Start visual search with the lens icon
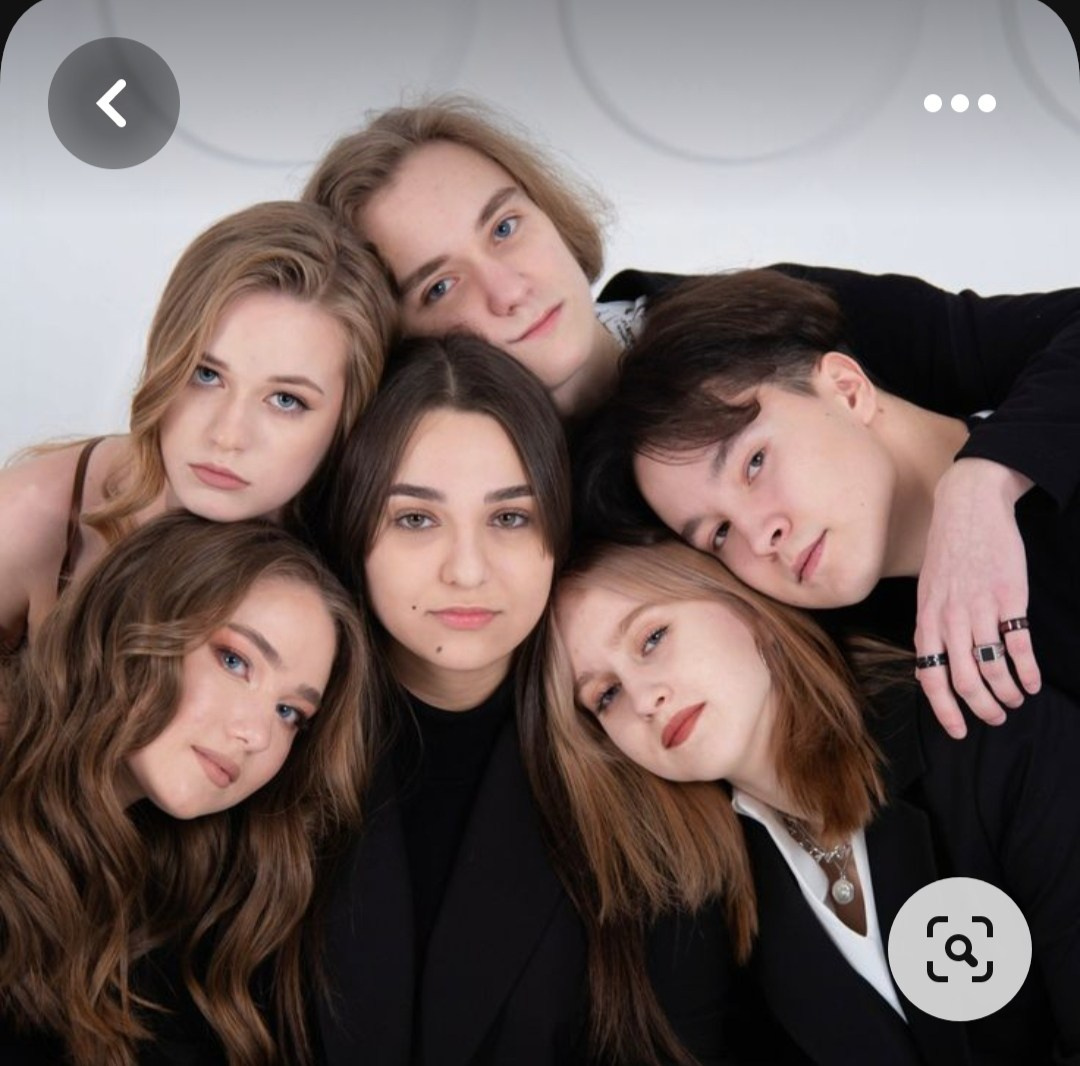 click(x=959, y=949)
